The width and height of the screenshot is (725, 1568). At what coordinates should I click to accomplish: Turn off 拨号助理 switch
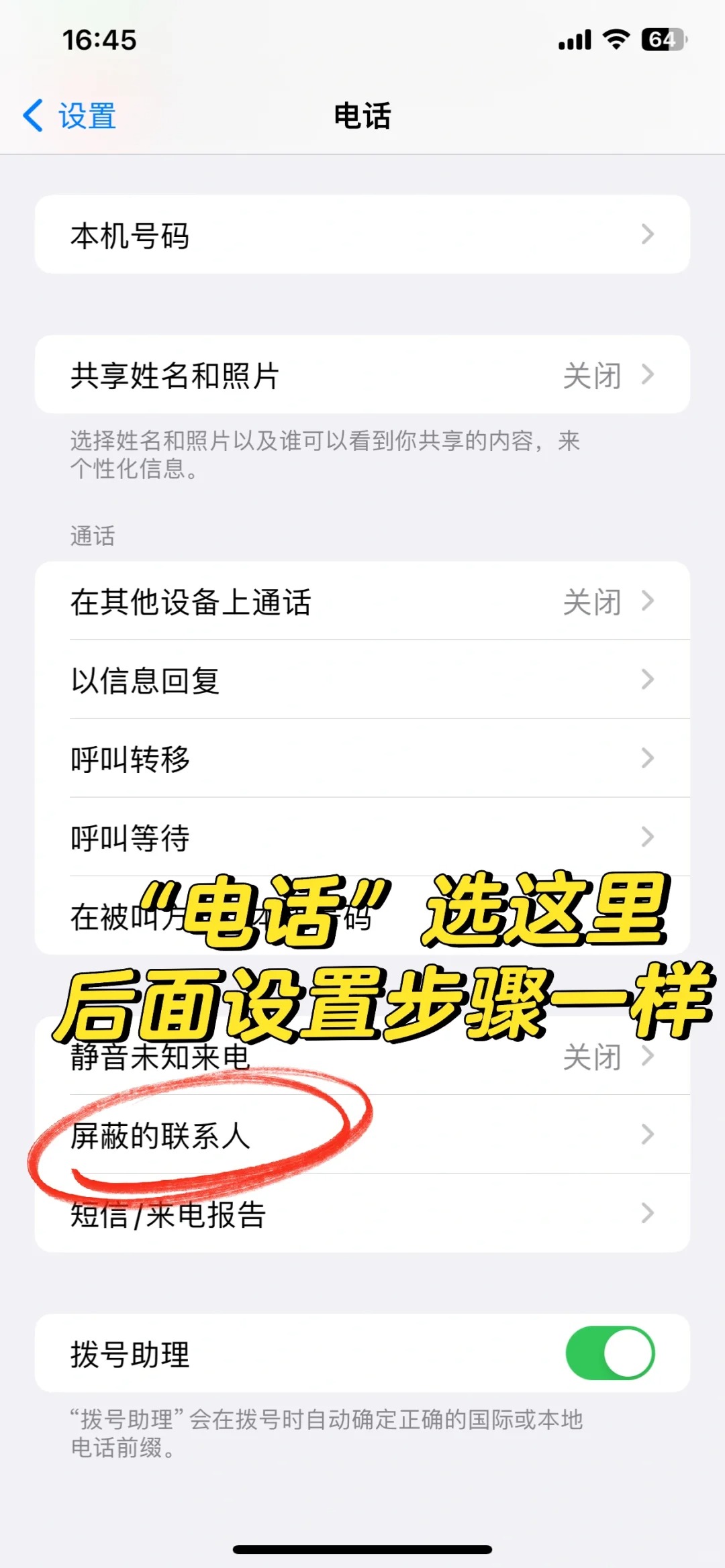tap(610, 1353)
